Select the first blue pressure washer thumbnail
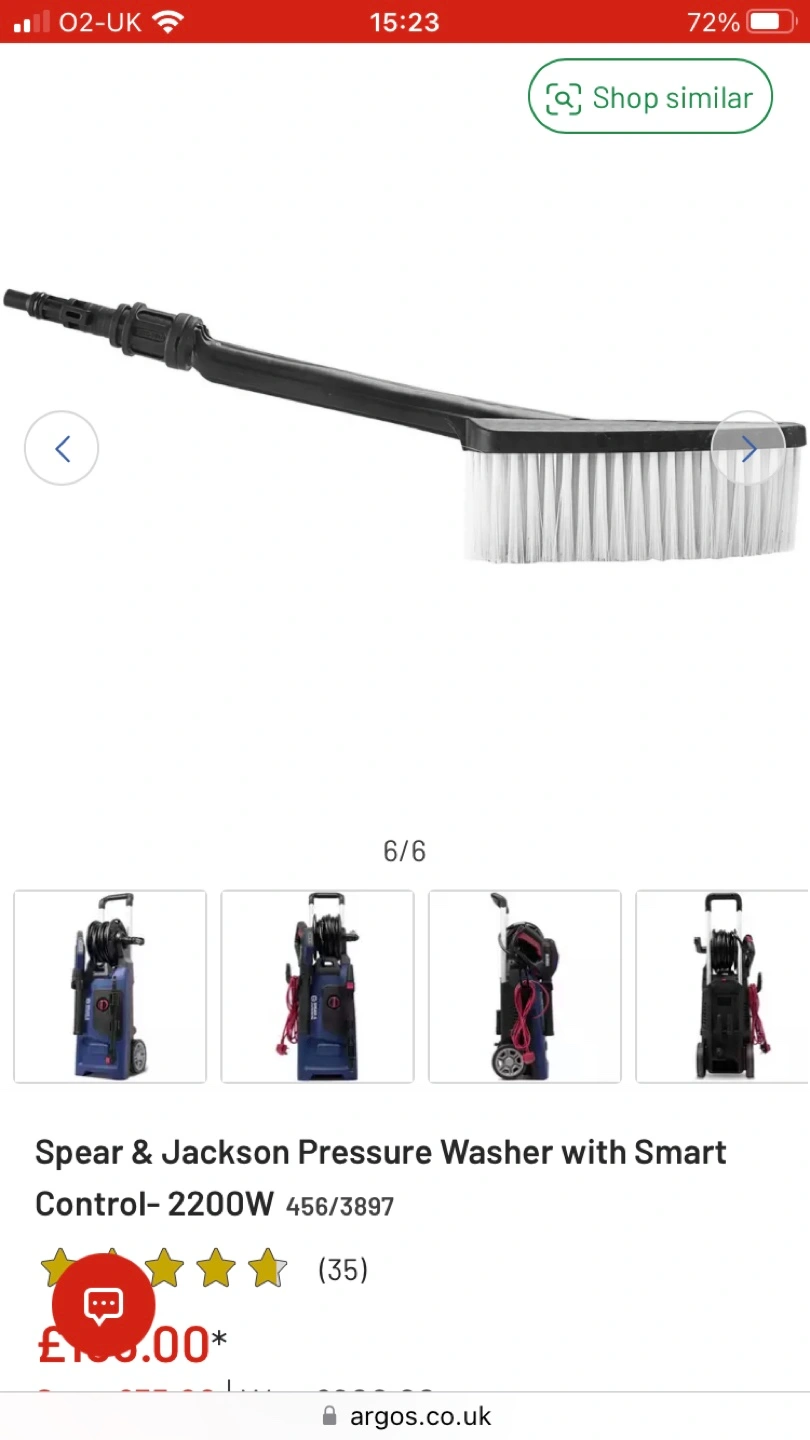This screenshot has height=1440, width=810. pyautogui.click(x=110, y=987)
